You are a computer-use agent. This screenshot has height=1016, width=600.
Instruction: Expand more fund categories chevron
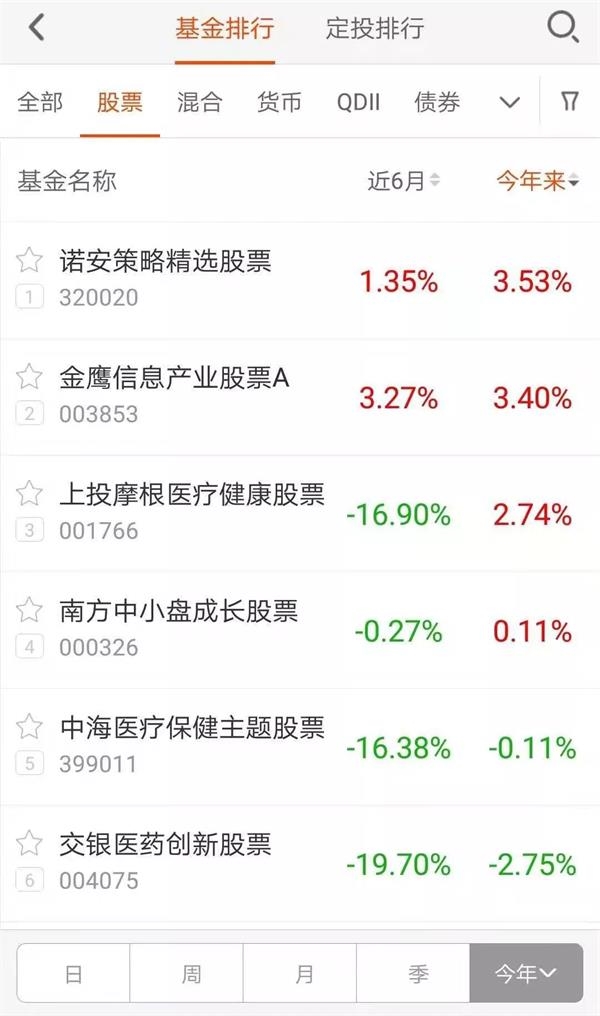pos(510,102)
